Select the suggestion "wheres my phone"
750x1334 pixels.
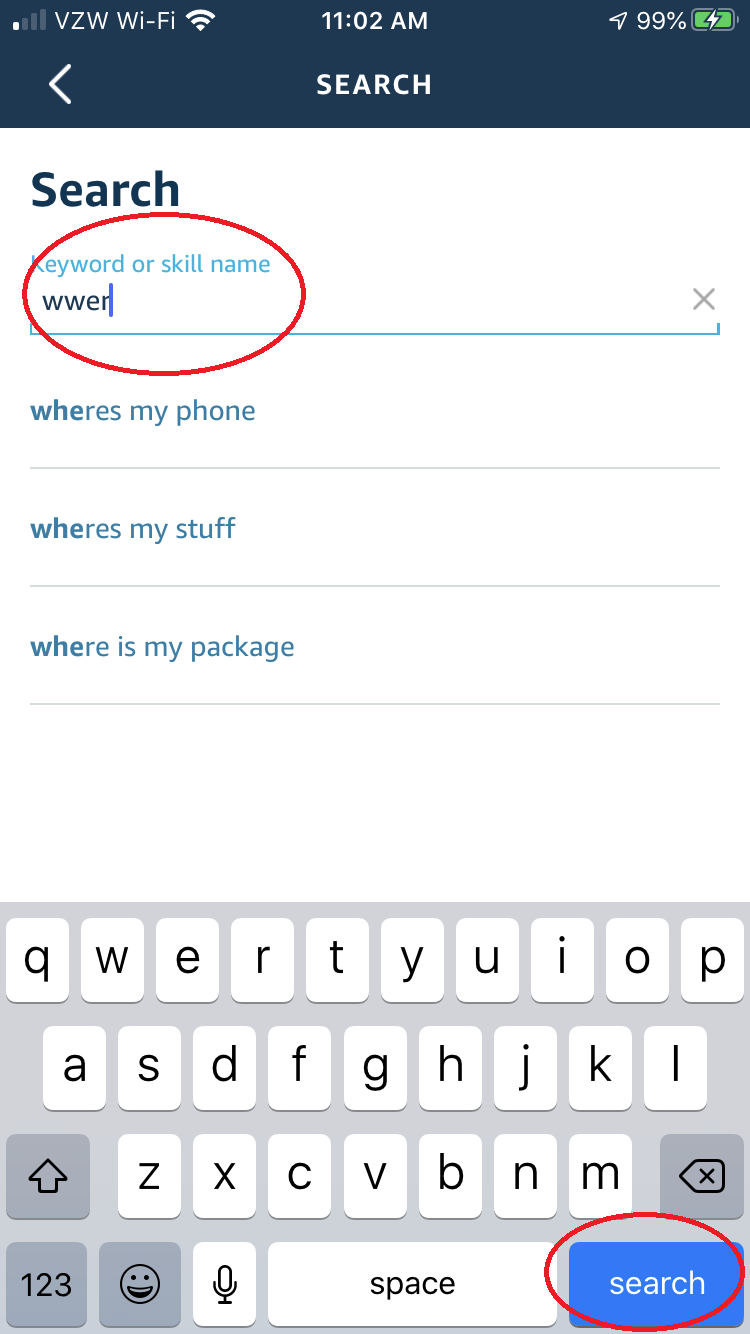point(375,411)
